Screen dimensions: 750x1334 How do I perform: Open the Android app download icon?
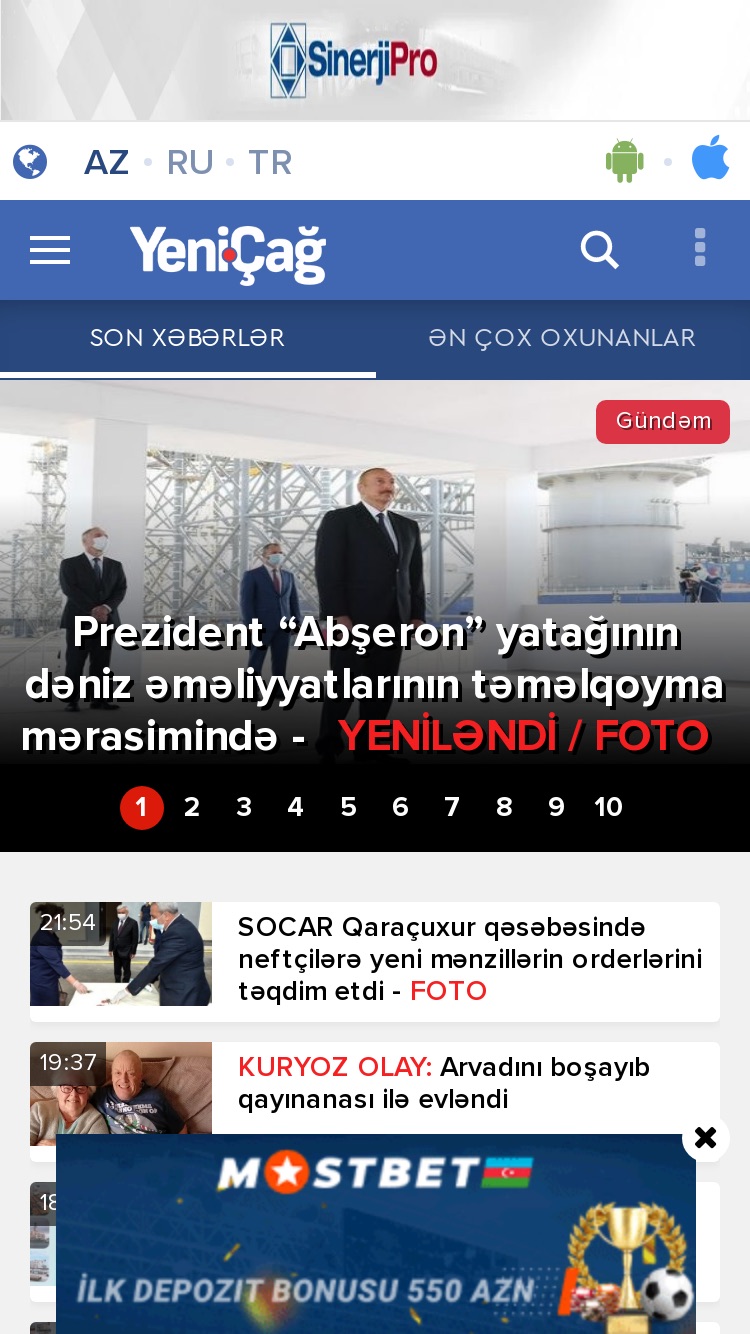[x=624, y=160]
